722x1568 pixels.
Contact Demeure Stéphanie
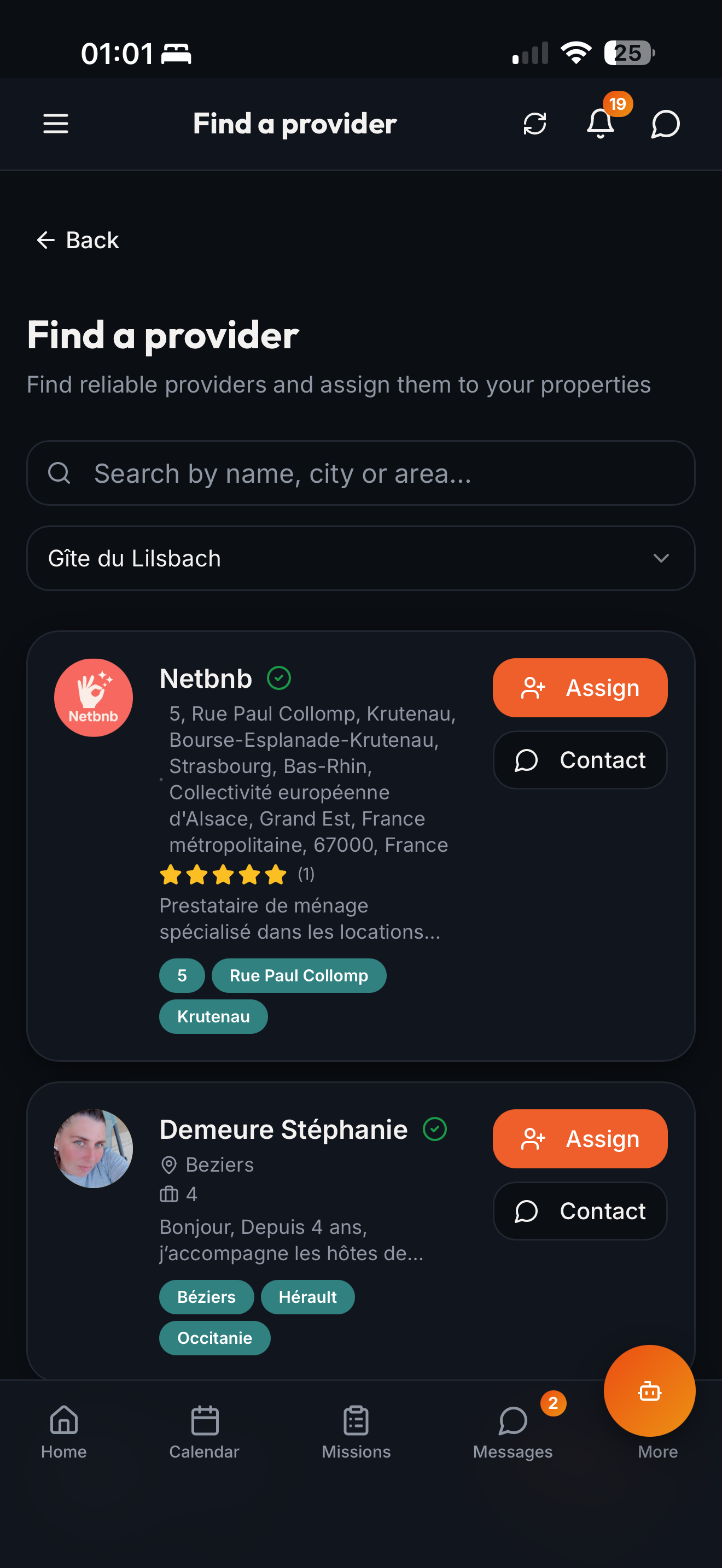tap(580, 1210)
